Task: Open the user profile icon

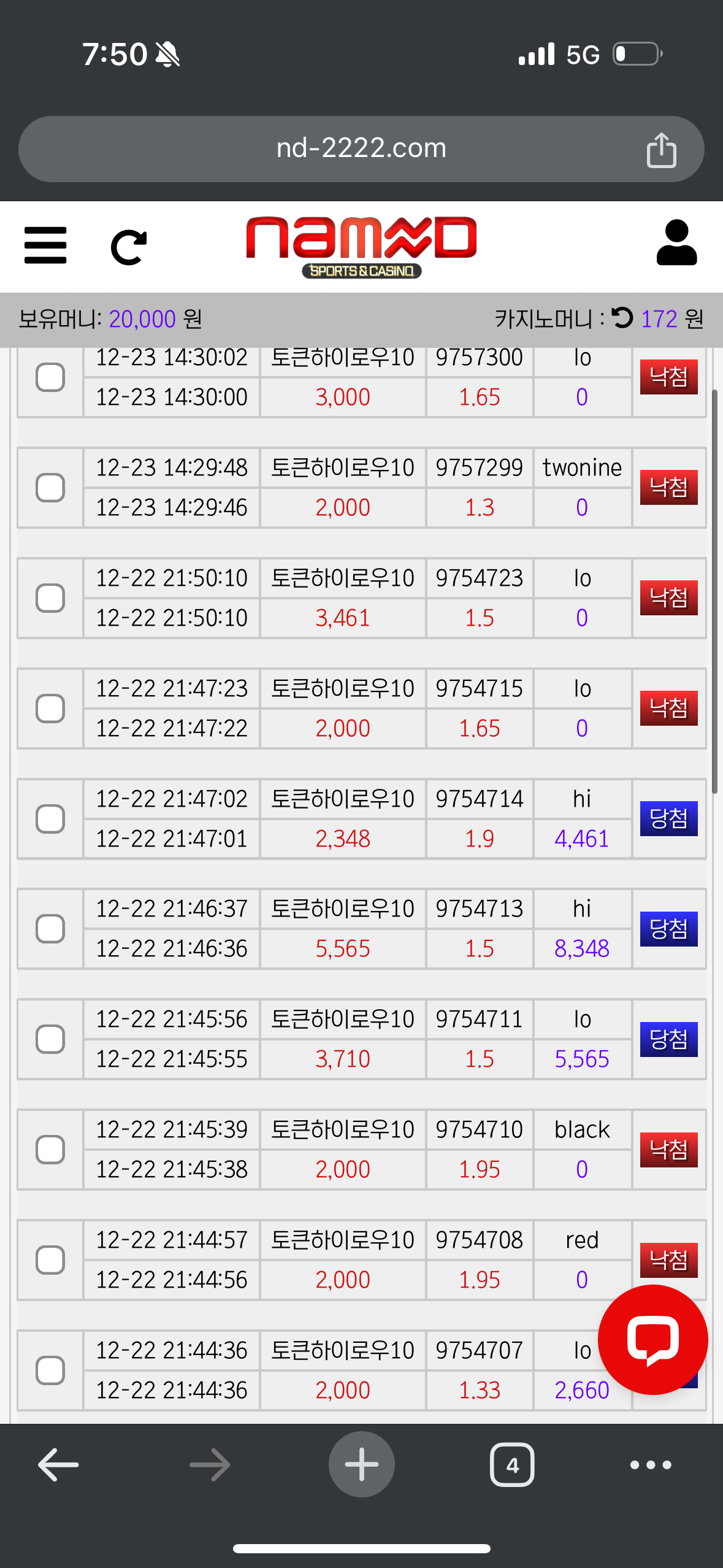Action: 676,243
